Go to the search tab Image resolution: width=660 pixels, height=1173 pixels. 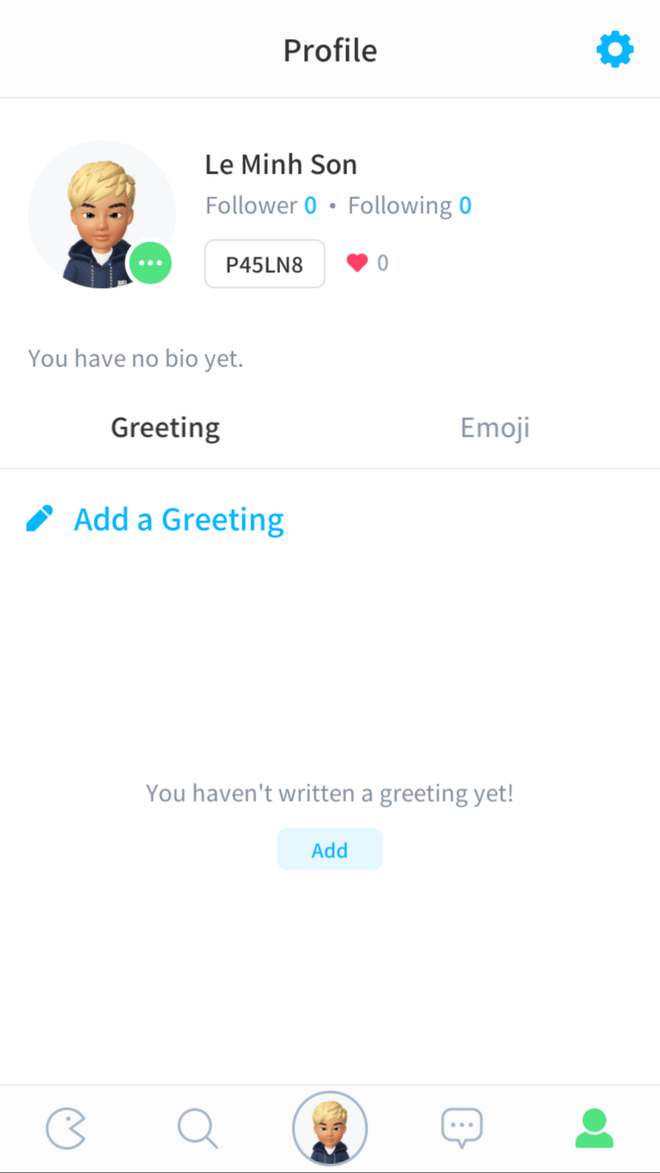[x=197, y=1129]
